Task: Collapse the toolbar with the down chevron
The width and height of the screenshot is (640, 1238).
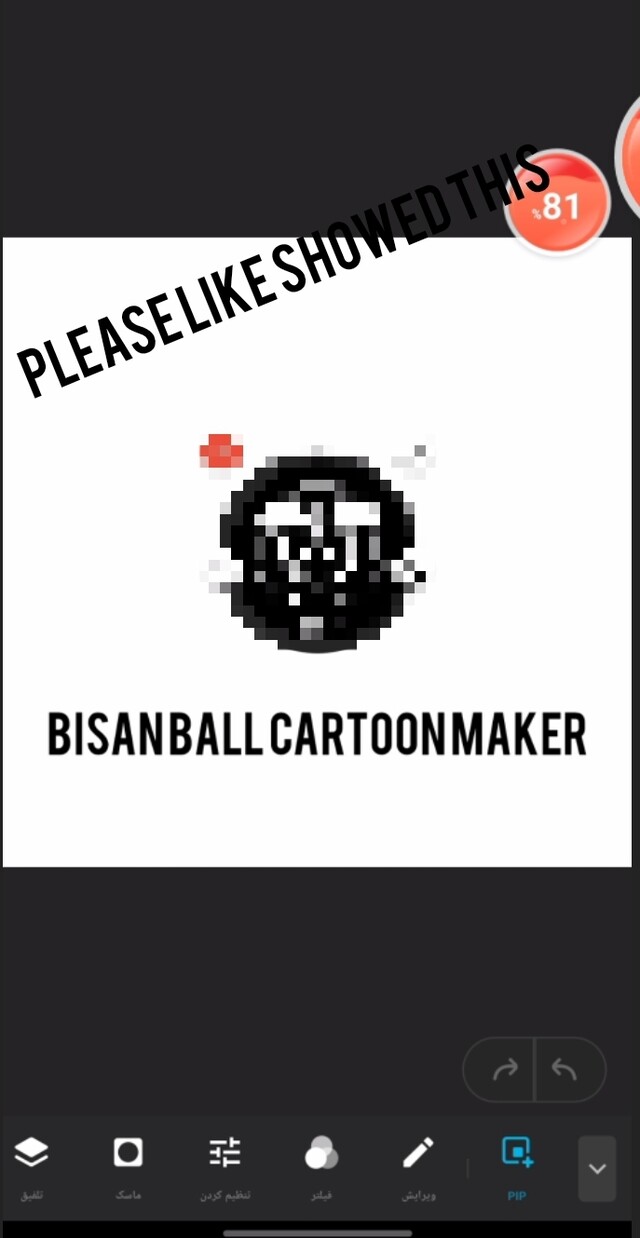Action: [x=597, y=1168]
